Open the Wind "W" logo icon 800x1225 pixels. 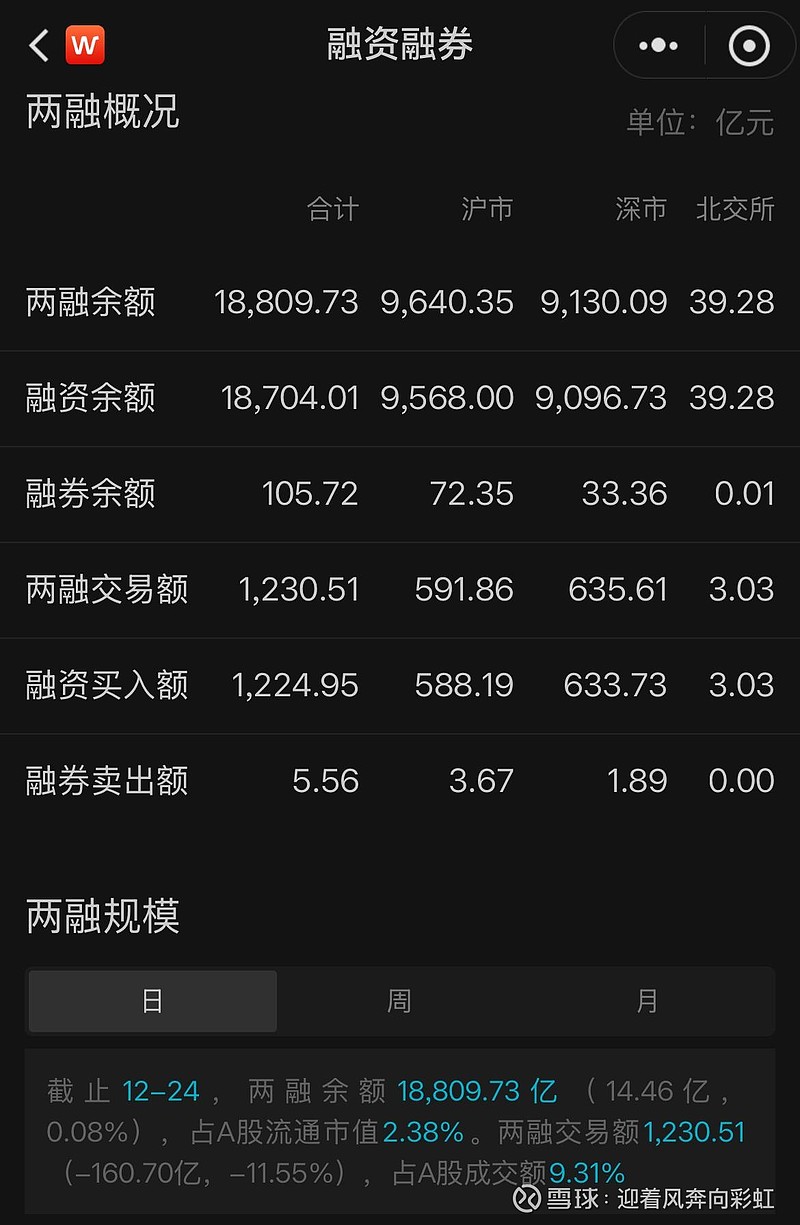pyautogui.click(x=85, y=44)
